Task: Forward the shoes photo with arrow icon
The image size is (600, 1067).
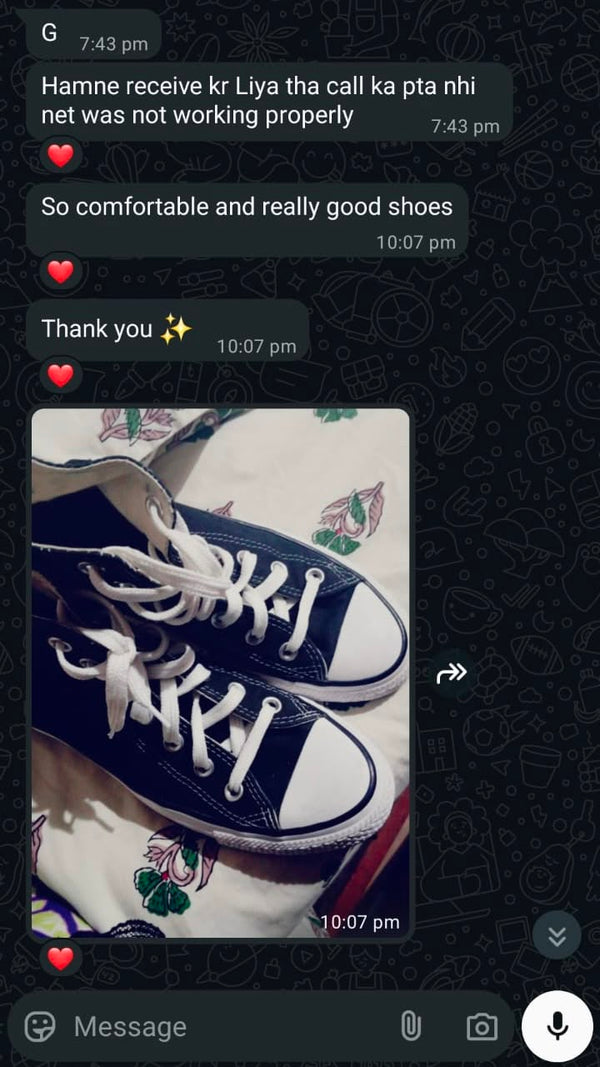Action: tap(452, 674)
